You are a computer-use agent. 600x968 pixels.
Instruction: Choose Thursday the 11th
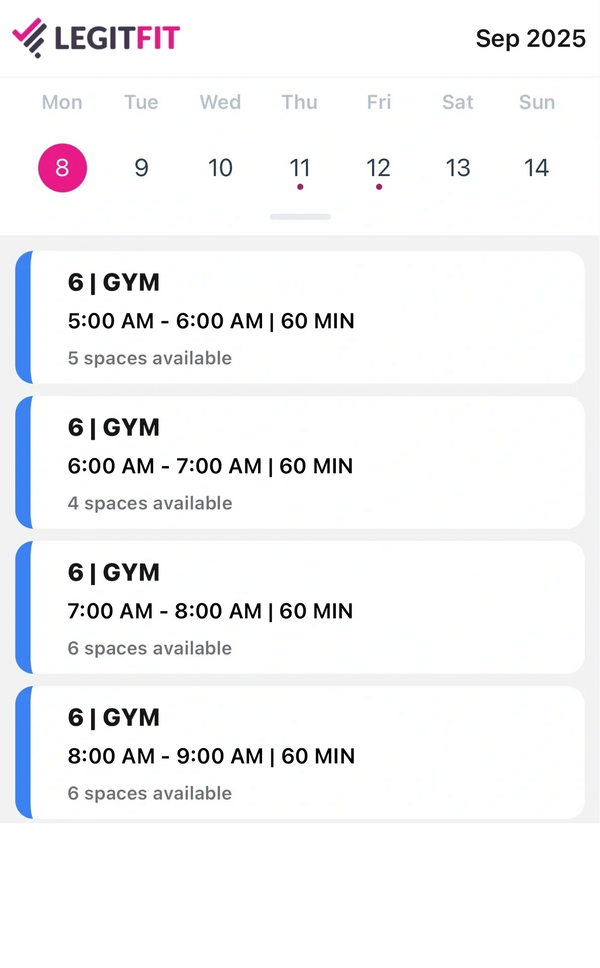(x=300, y=168)
